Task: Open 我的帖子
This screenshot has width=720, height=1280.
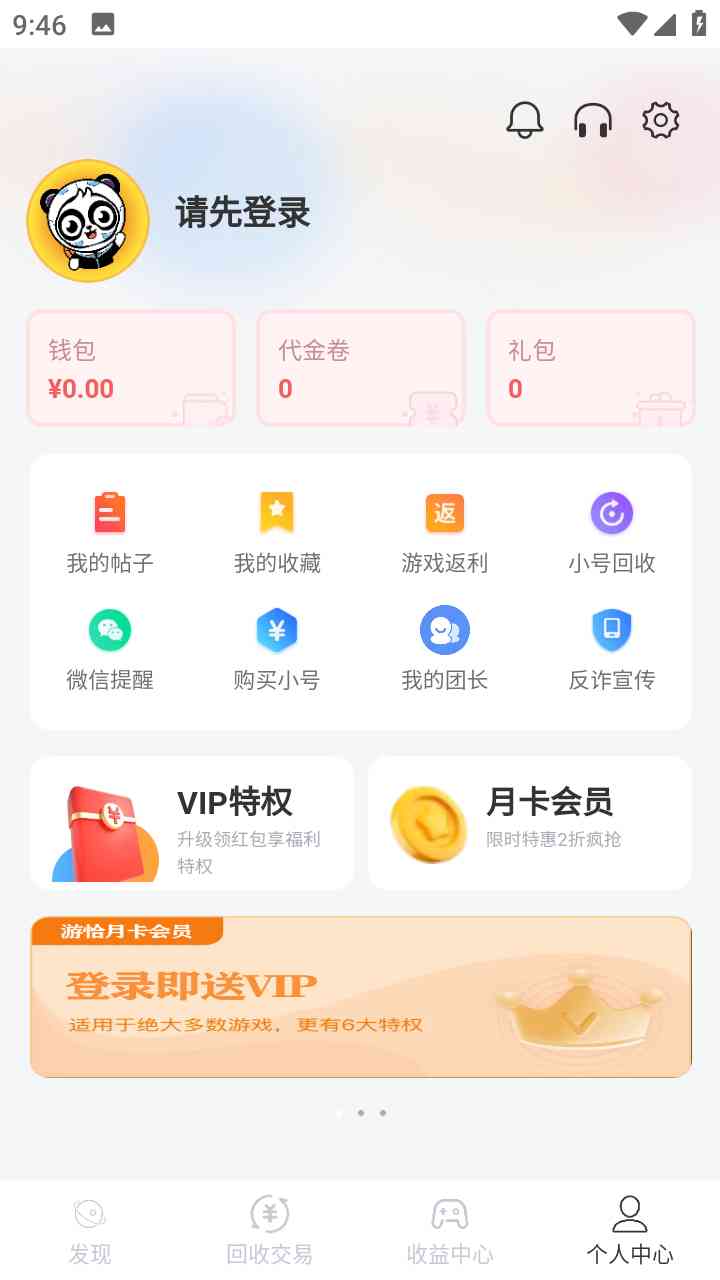Action: pos(110,534)
